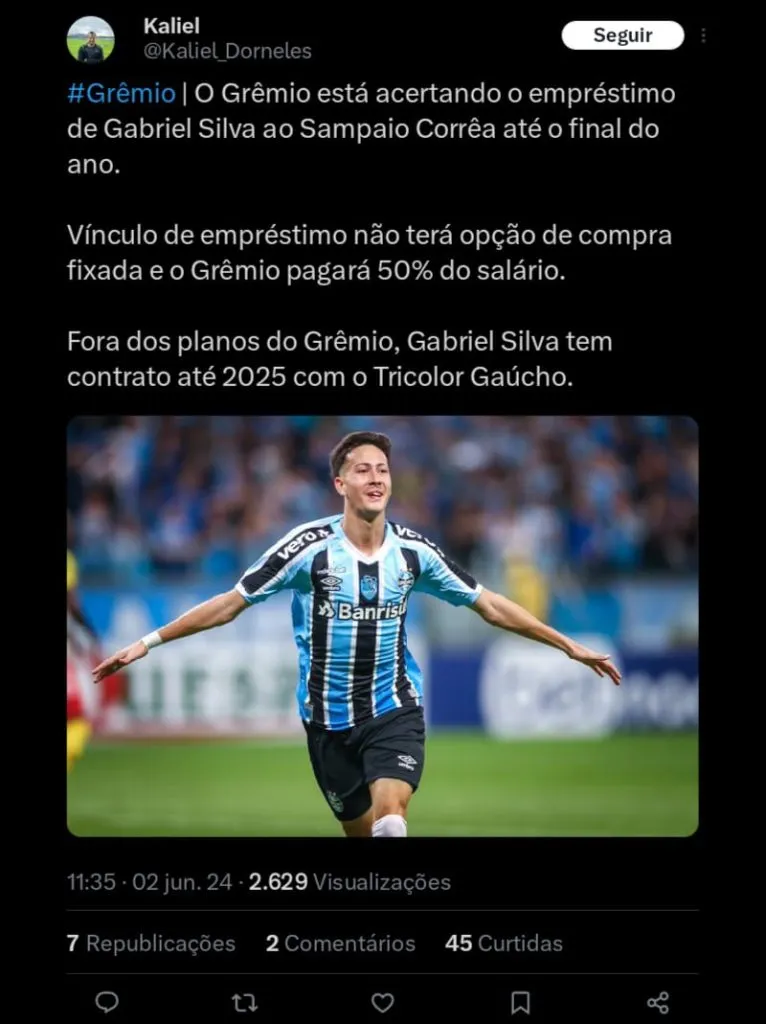
Task: Open the tweet's overflow menu
Action: [x=703, y=35]
